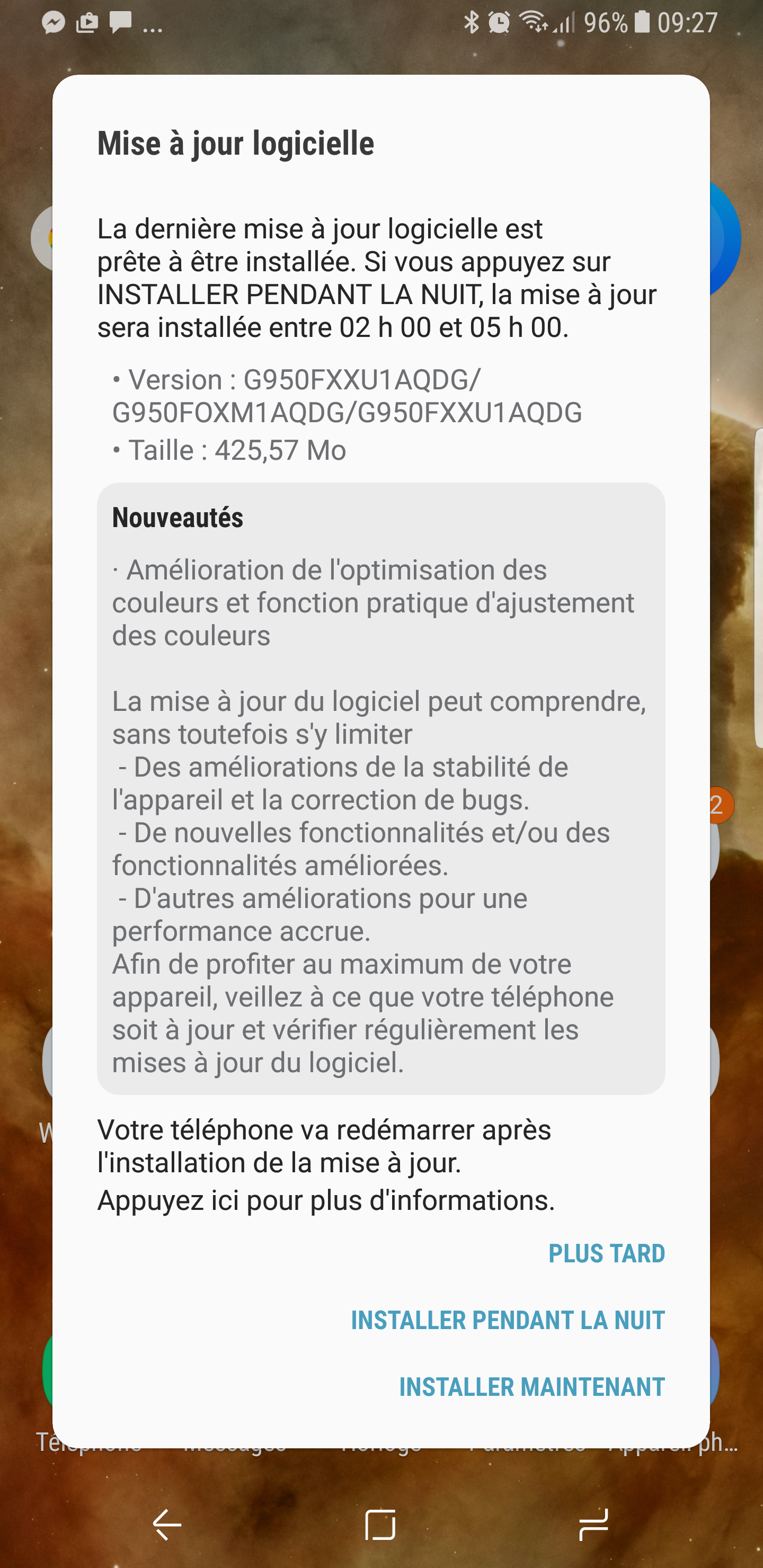This screenshot has height=1568, width=763.
Task: Return to the home screen via home button
Action: pyautogui.click(x=380, y=1525)
